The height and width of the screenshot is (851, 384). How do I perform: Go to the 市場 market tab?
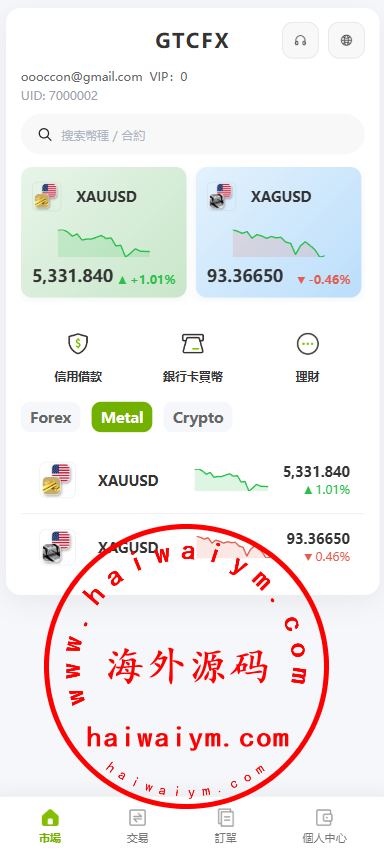pos(50,825)
